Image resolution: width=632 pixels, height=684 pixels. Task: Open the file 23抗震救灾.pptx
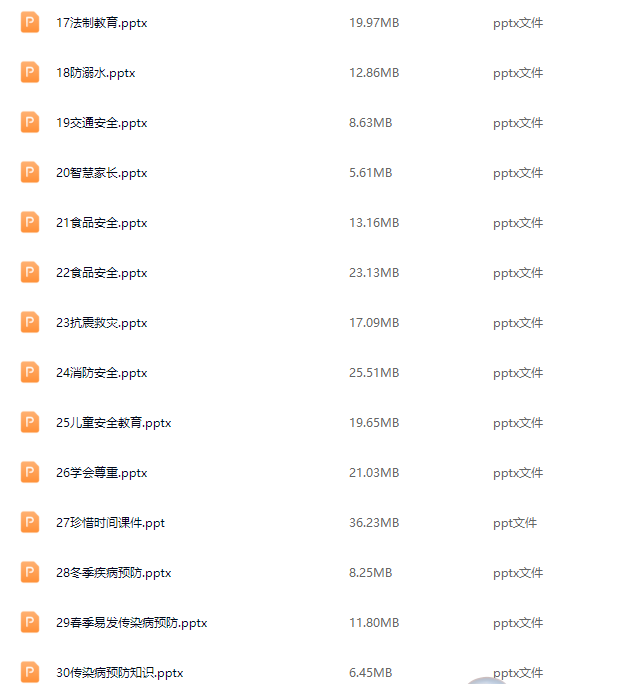tap(101, 322)
